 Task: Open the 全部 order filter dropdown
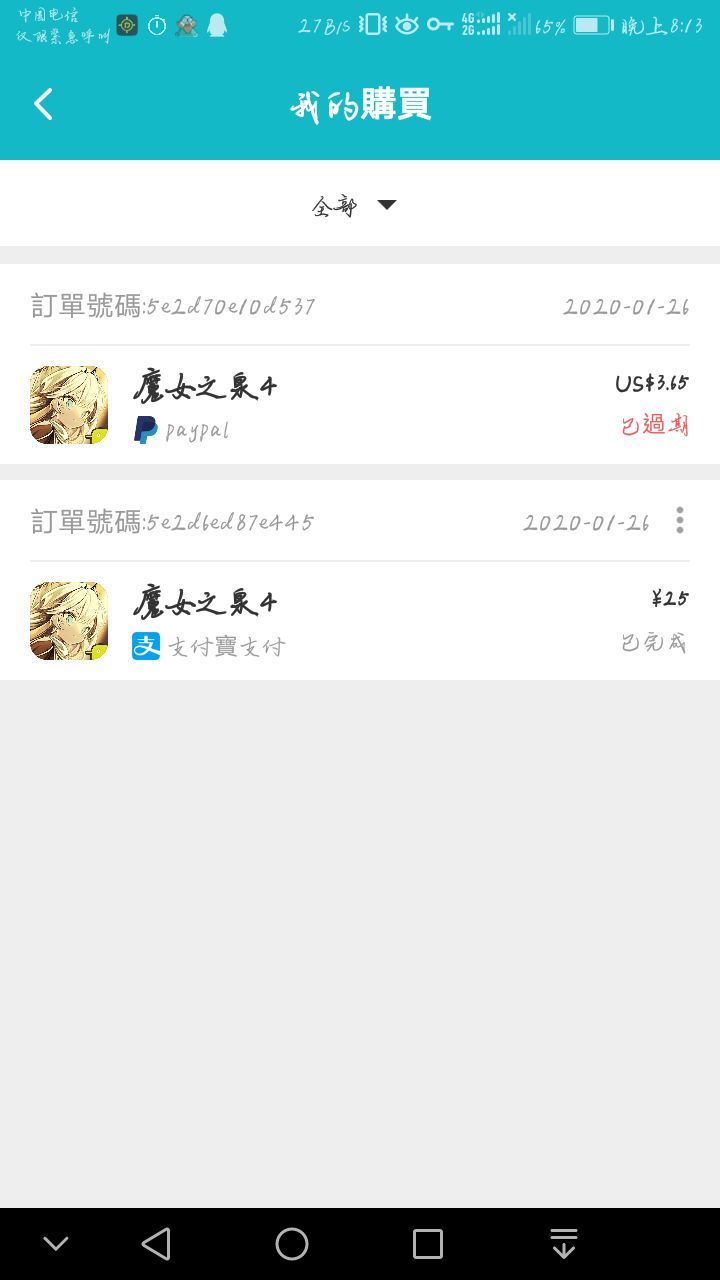click(352, 204)
